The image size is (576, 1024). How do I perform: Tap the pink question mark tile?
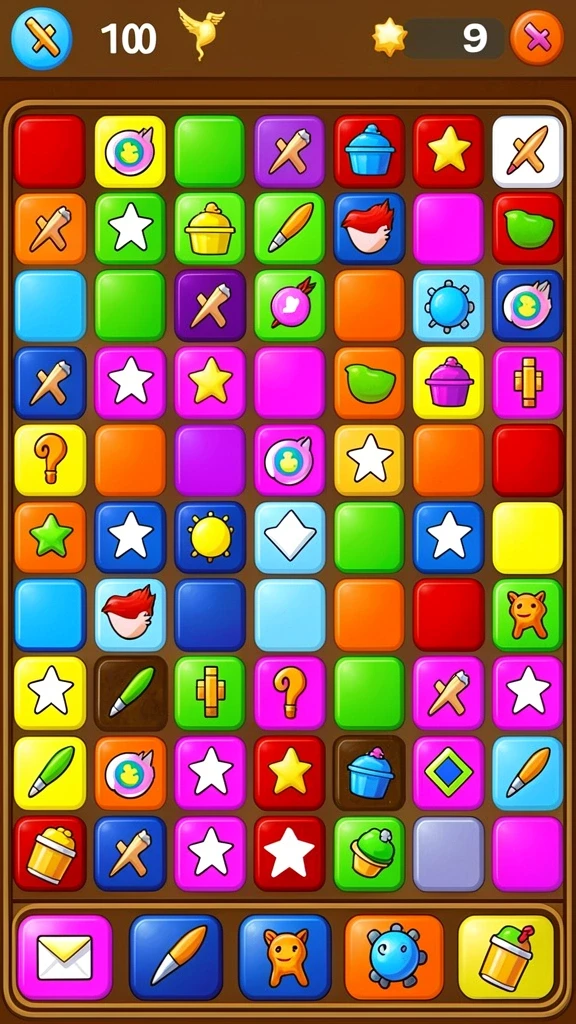click(x=289, y=693)
